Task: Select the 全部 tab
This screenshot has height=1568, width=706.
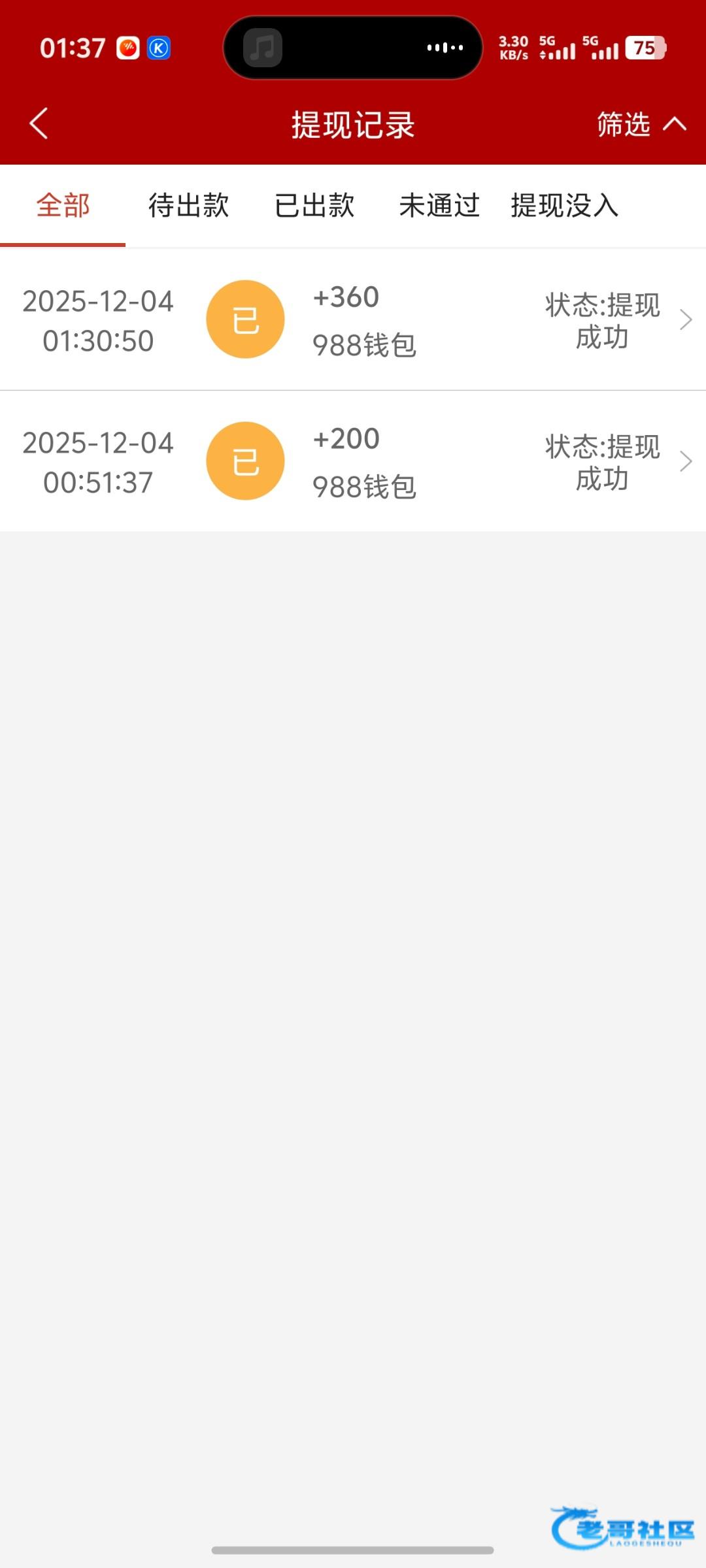Action: tap(63, 206)
